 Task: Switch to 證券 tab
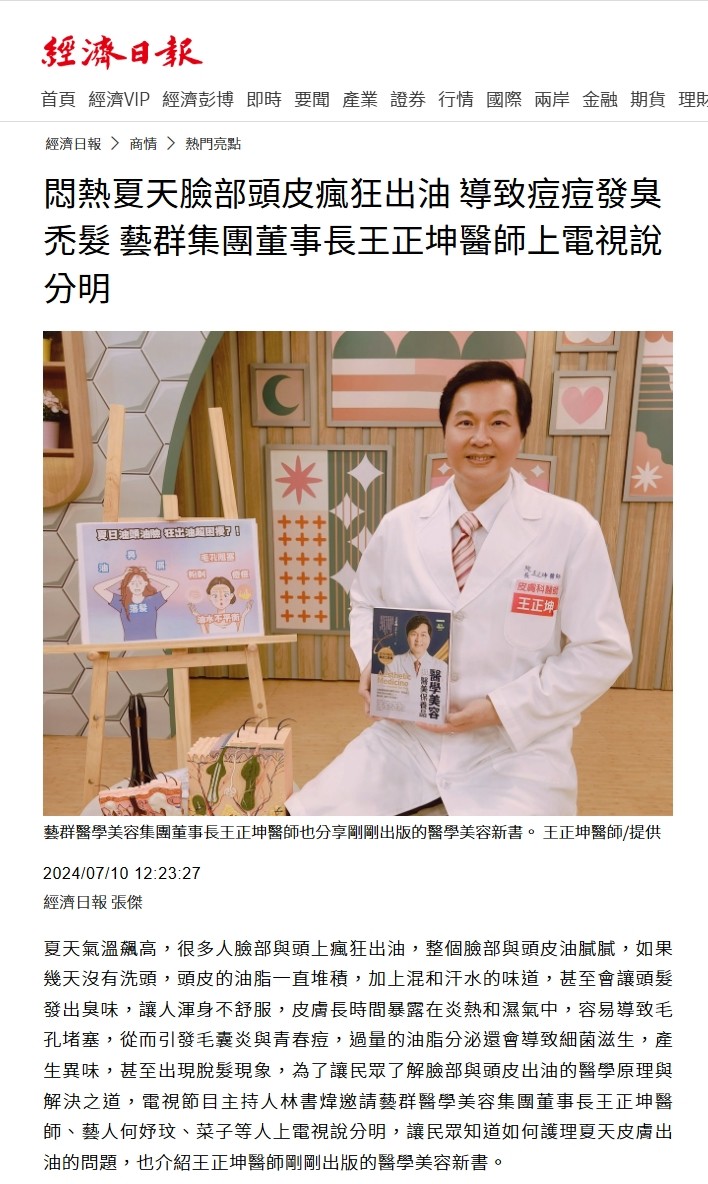[408, 99]
